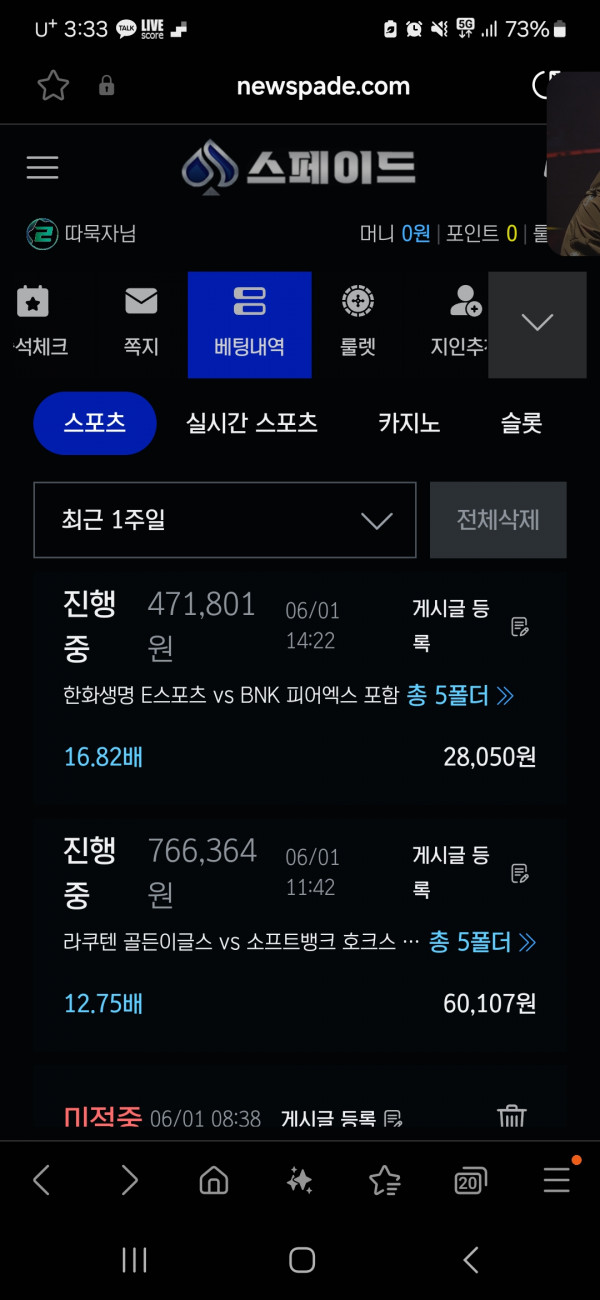This screenshot has width=600, height=1300.
Task: Open the 쪽지 messages shortcut
Action: 141,323
